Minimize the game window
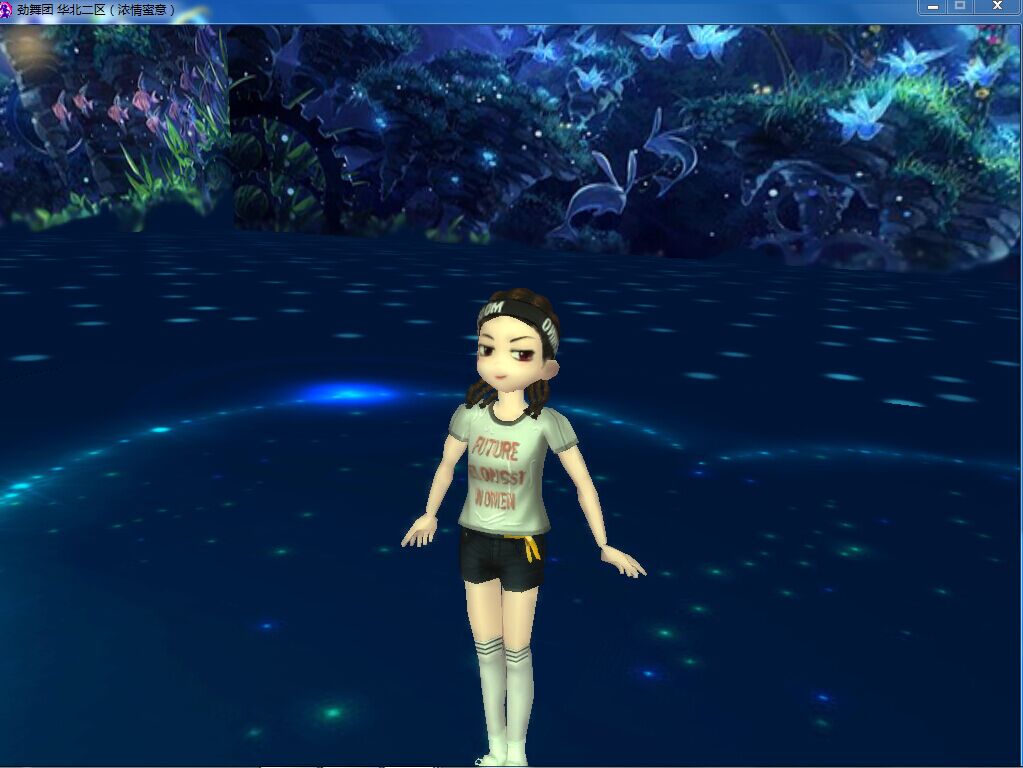 [x=932, y=7]
